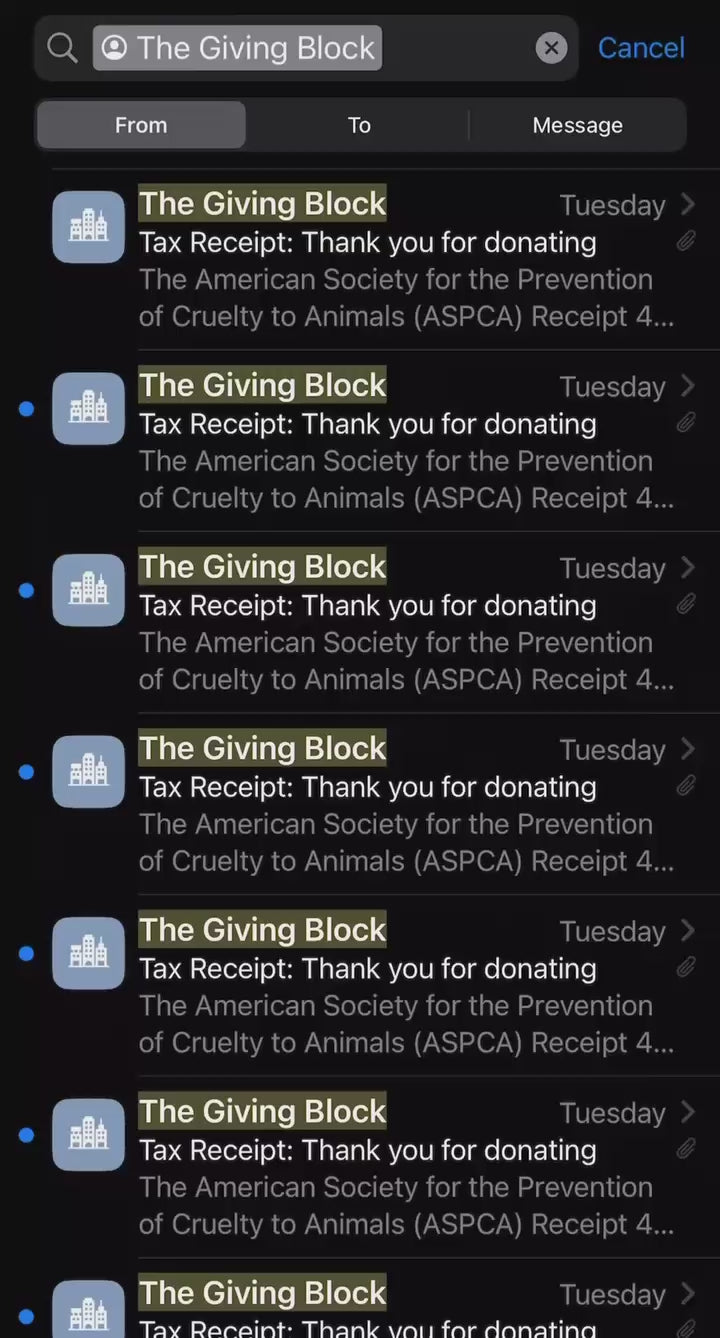Viewport: 720px width, 1338px height.
Task: Switch to the Message filter
Action: point(577,125)
